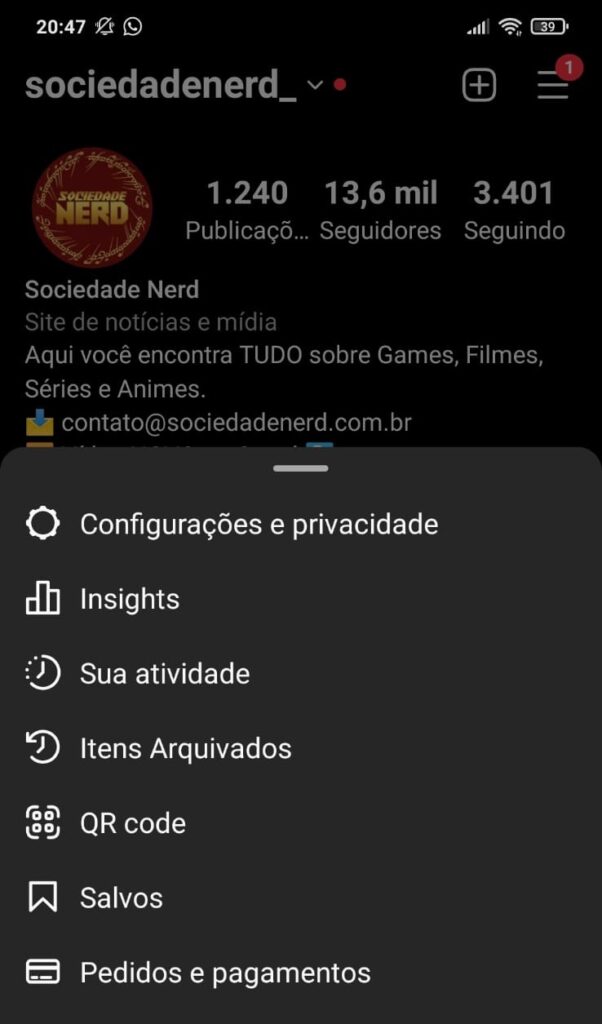This screenshot has width=602, height=1024.
Task: Select Sua atividade
Action: click(x=164, y=674)
